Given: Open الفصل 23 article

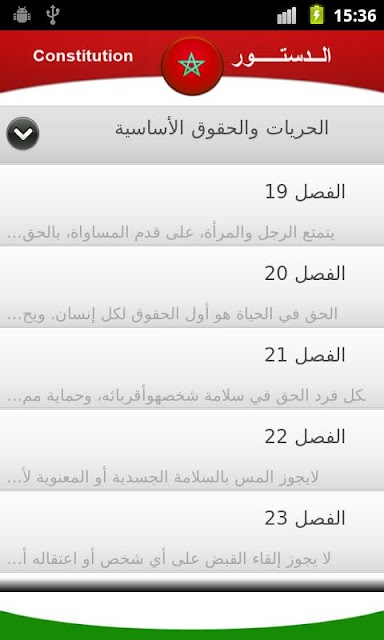Looking at the screenshot, I should coord(192,532).
